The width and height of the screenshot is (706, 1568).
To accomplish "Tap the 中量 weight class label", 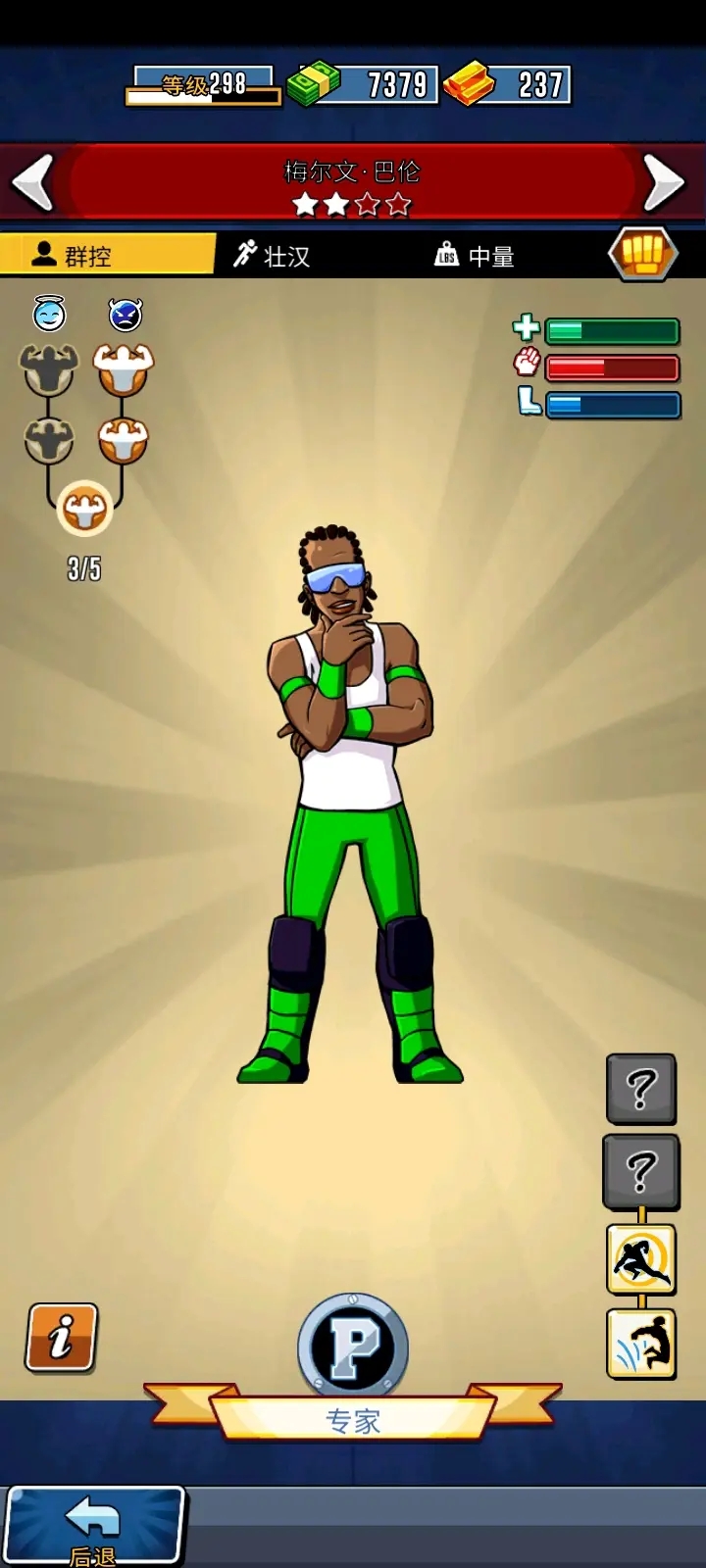I will point(476,256).
